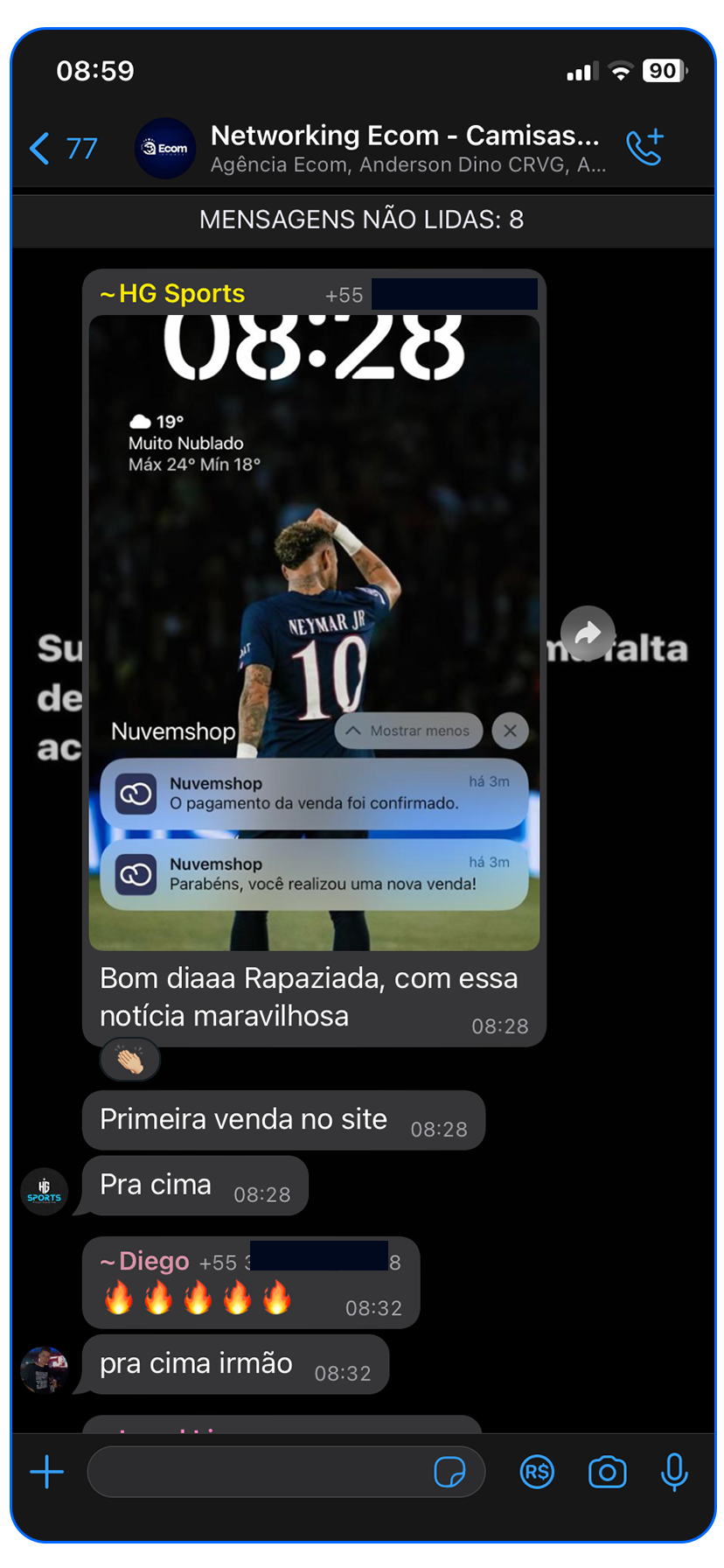Open the camera
Viewport: 724px width, 1568px height.
tap(607, 1472)
